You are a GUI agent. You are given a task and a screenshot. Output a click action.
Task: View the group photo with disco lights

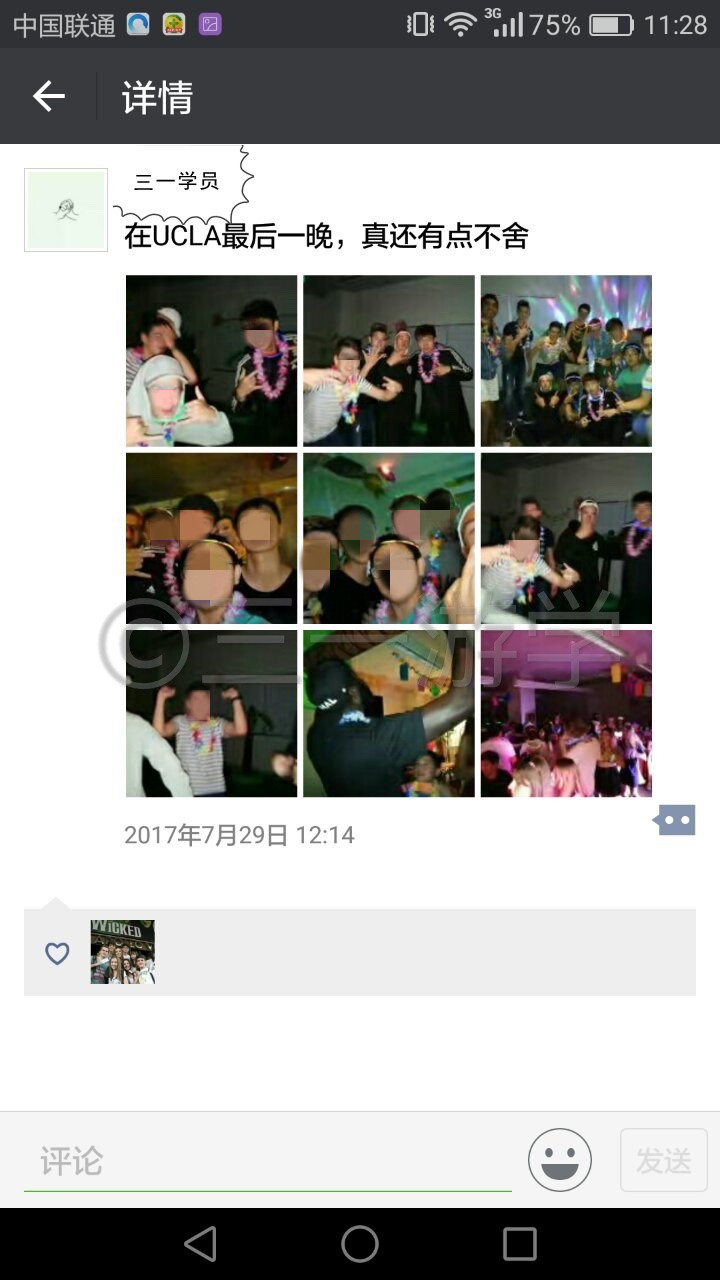(x=566, y=361)
